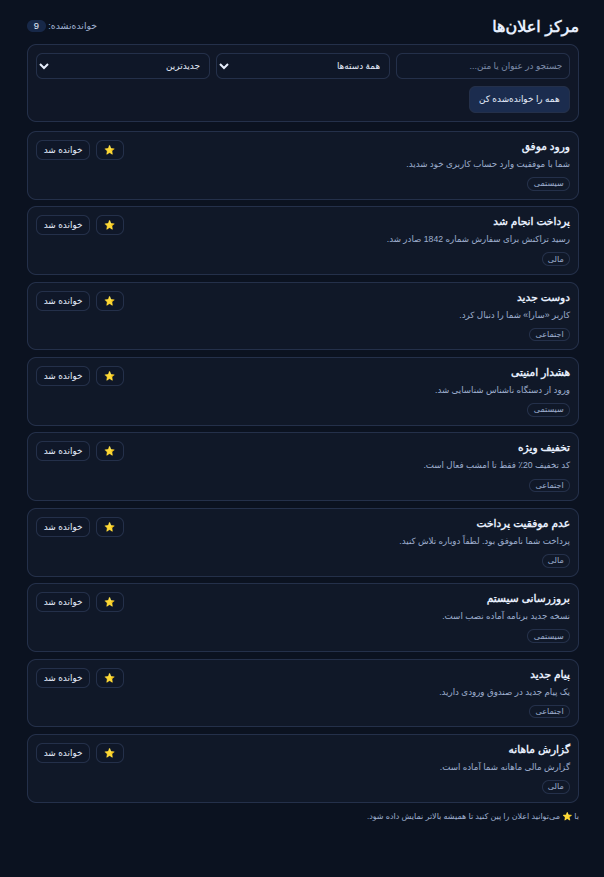
Task: Star the «گزارش ماهانه» notification
Action: coord(110,753)
